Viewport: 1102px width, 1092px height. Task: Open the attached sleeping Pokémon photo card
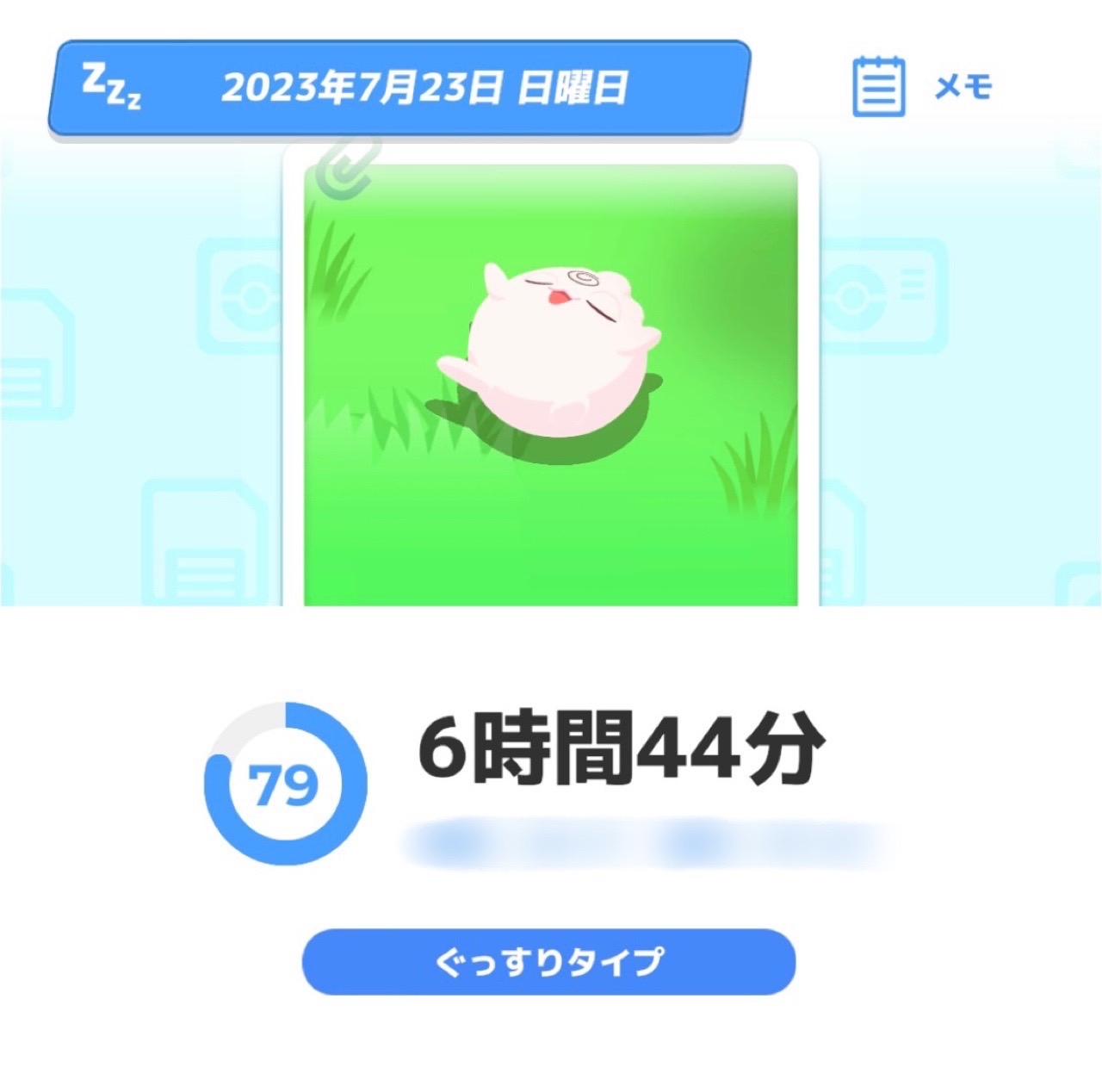(x=551, y=379)
